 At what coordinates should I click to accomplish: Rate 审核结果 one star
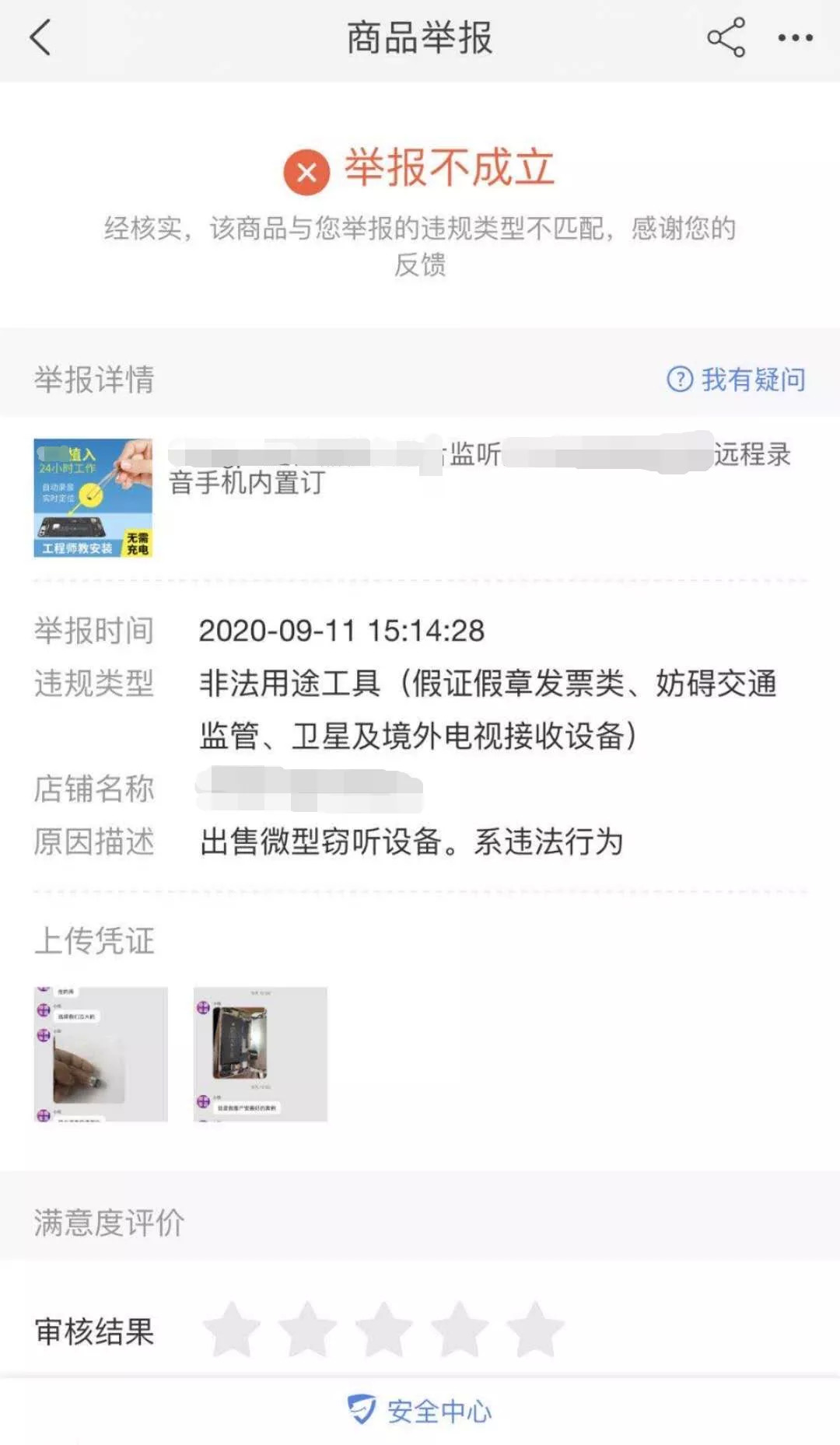[x=232, y=1330]
